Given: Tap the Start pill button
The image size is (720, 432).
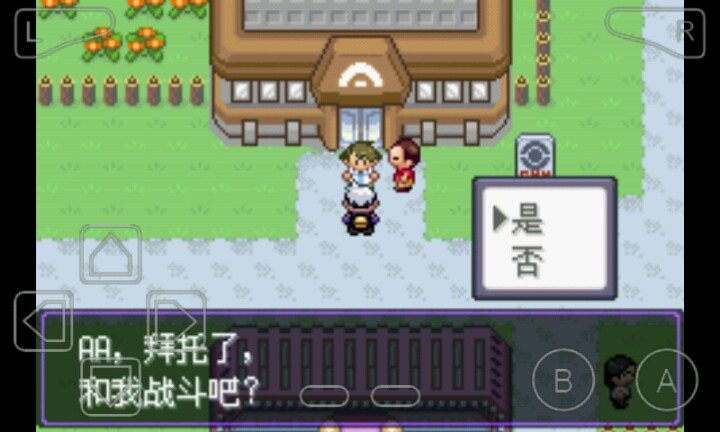Looking at the screenshot, I should pos(396,396).
